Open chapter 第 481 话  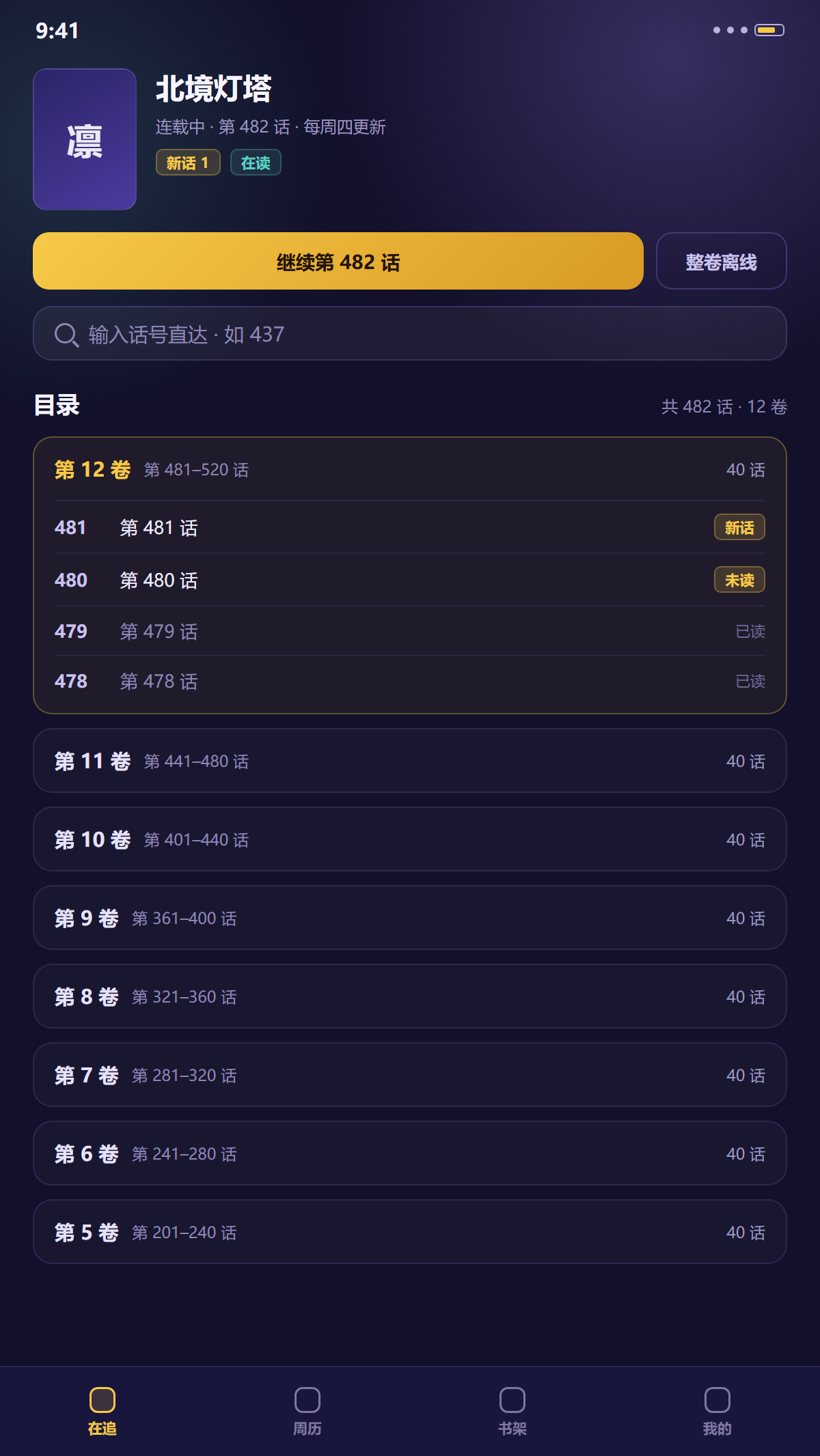pyautogui.click(x=410, y=527)
